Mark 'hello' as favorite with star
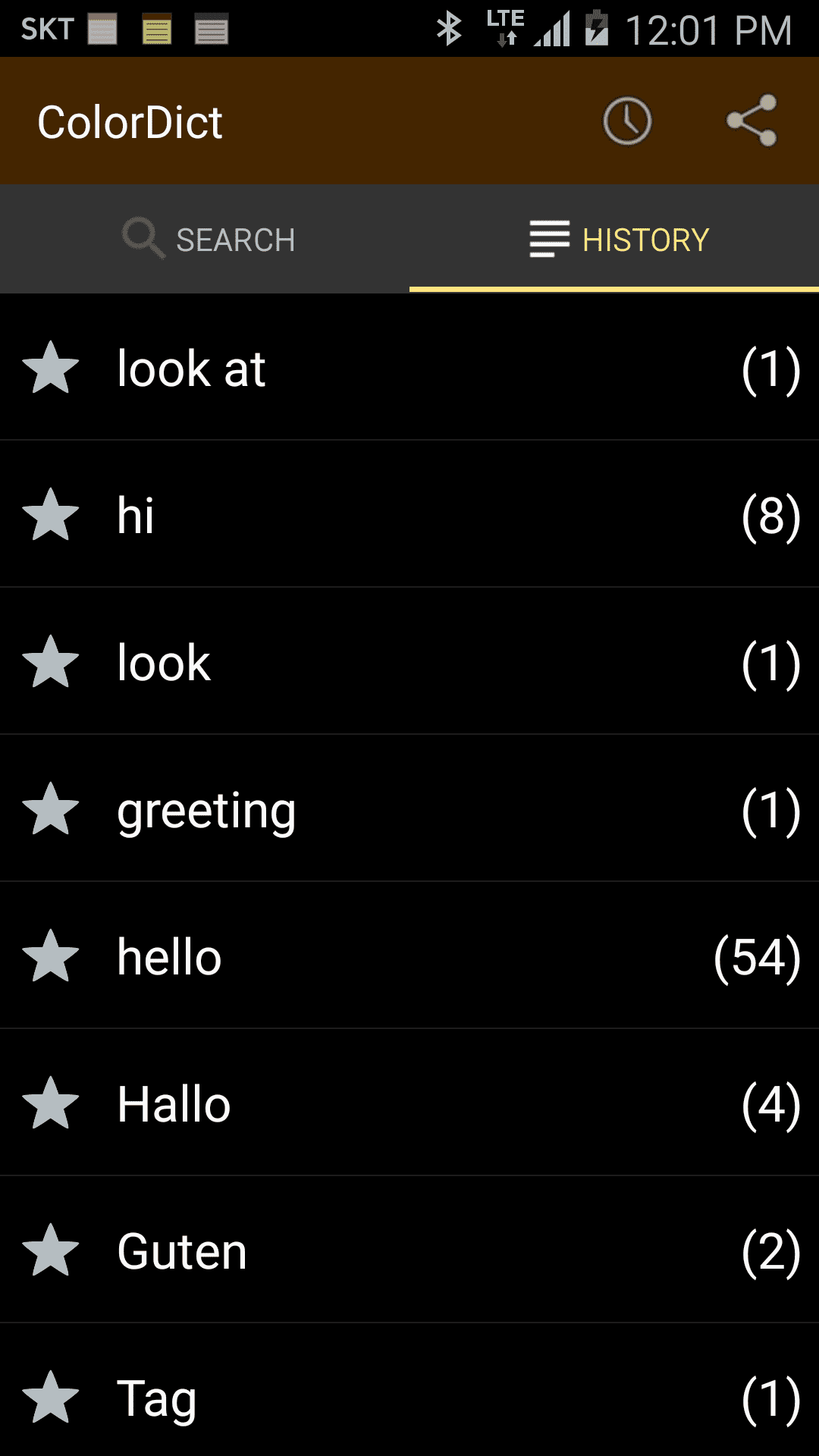The height and width of the screenshot is (1456, 819). pyautogui.click(x=51, y=956)
